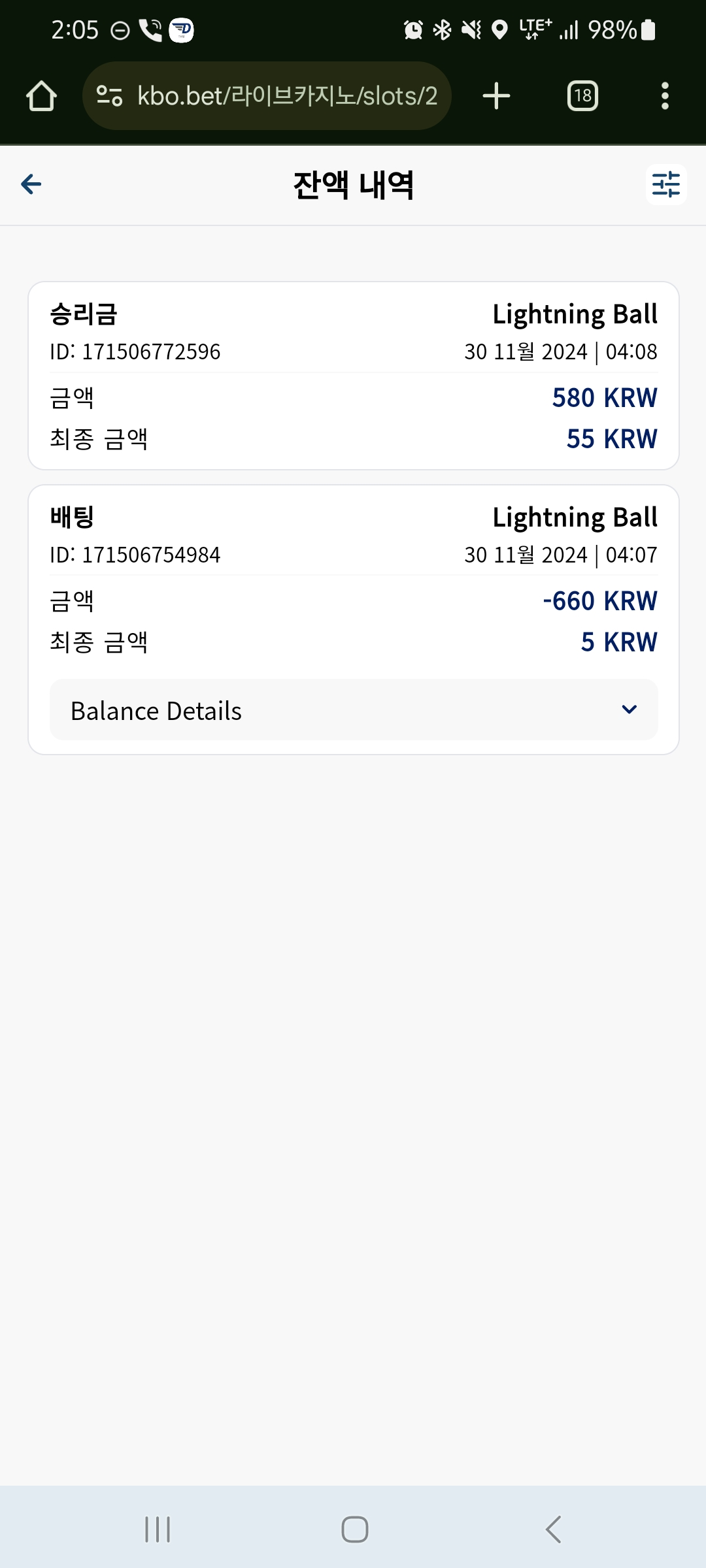
Task: Open the browser overflow menu
Action: pos(665,96)
